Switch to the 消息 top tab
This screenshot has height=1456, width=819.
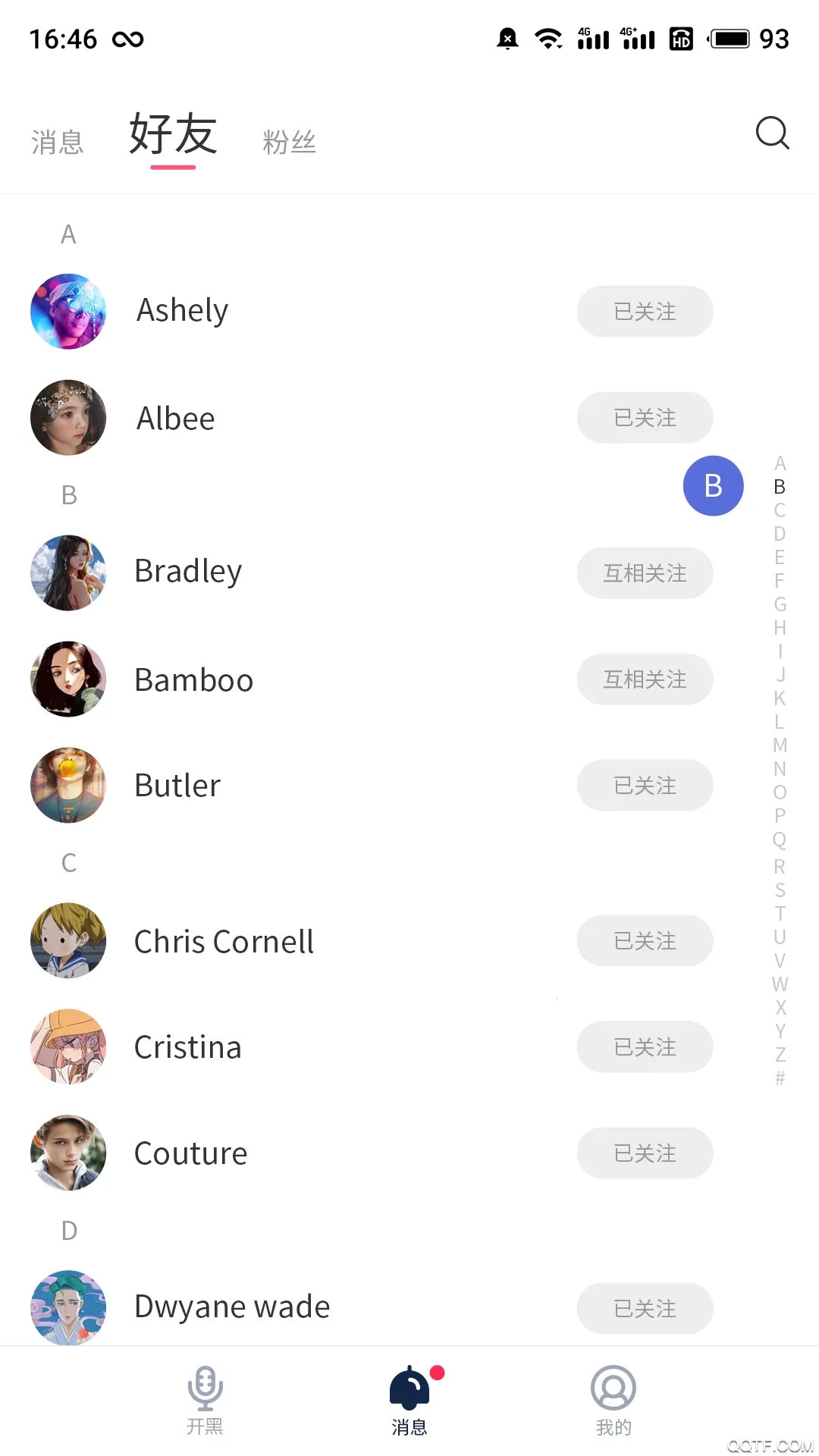pos(58,142)
